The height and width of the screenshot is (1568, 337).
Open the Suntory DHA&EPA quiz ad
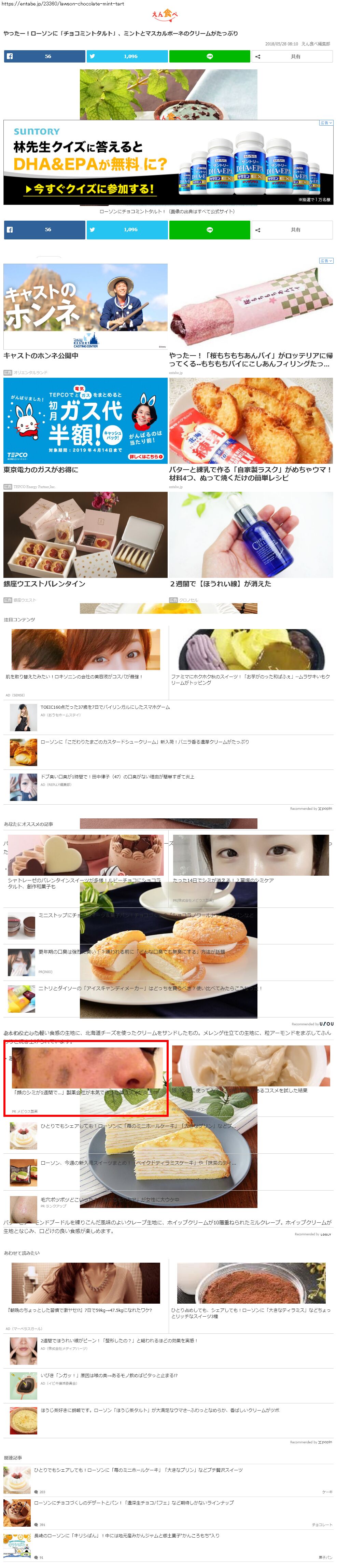point(168,163)
